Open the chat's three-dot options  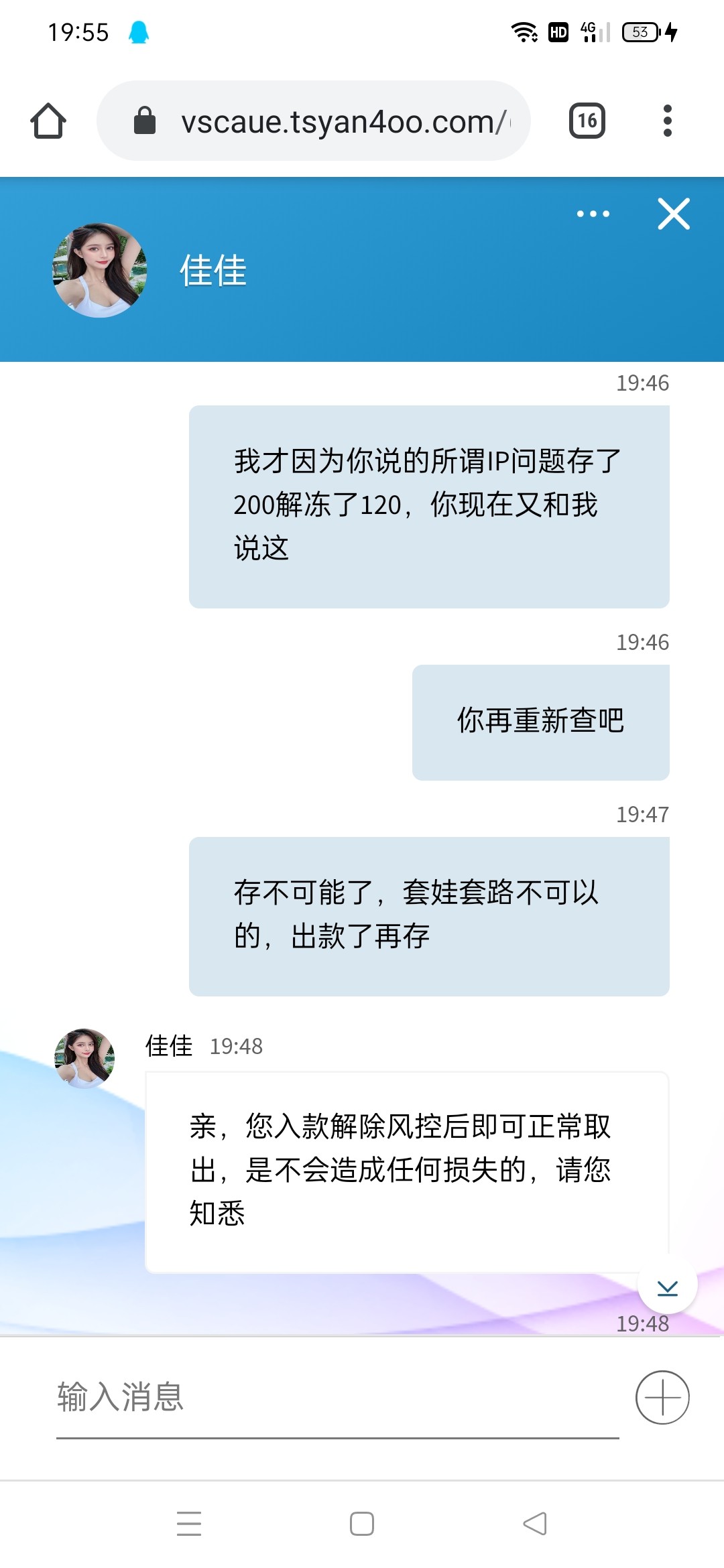[x=593, y=214]
